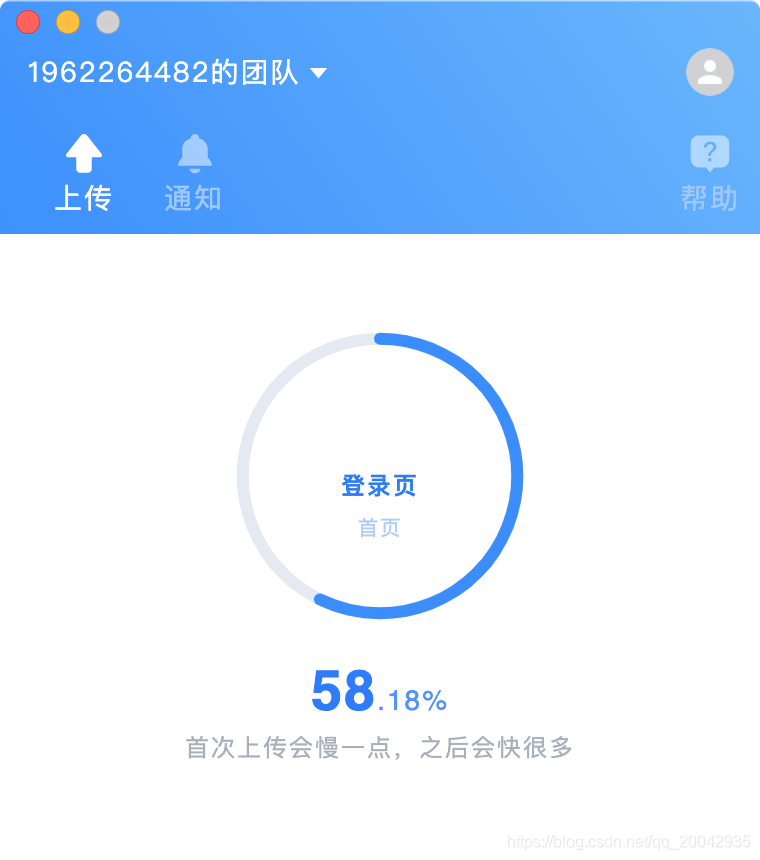Open the 帮助 help section
760x860 pixels.
tap(709, 174)
